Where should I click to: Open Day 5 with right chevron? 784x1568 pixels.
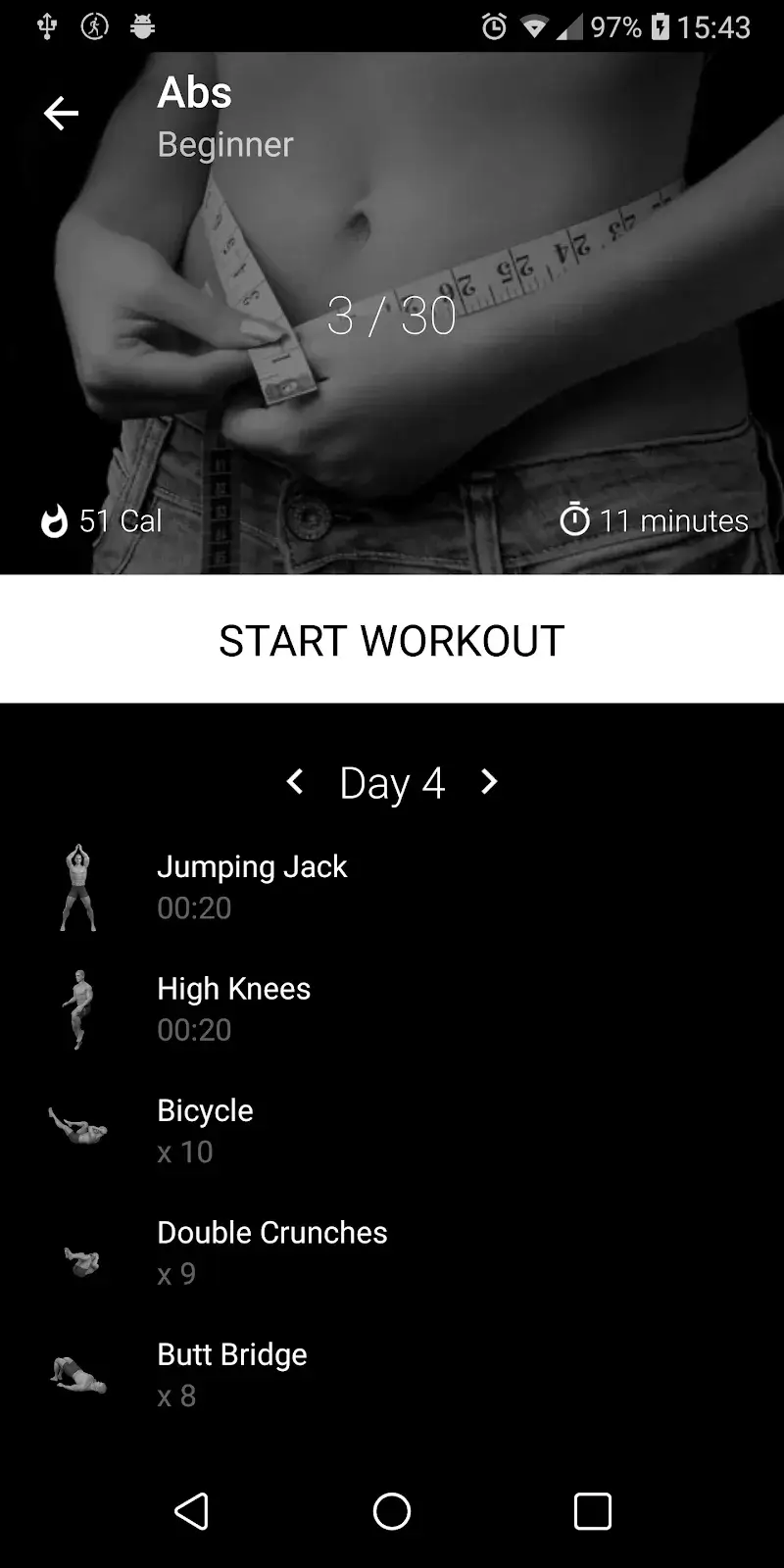488,782
